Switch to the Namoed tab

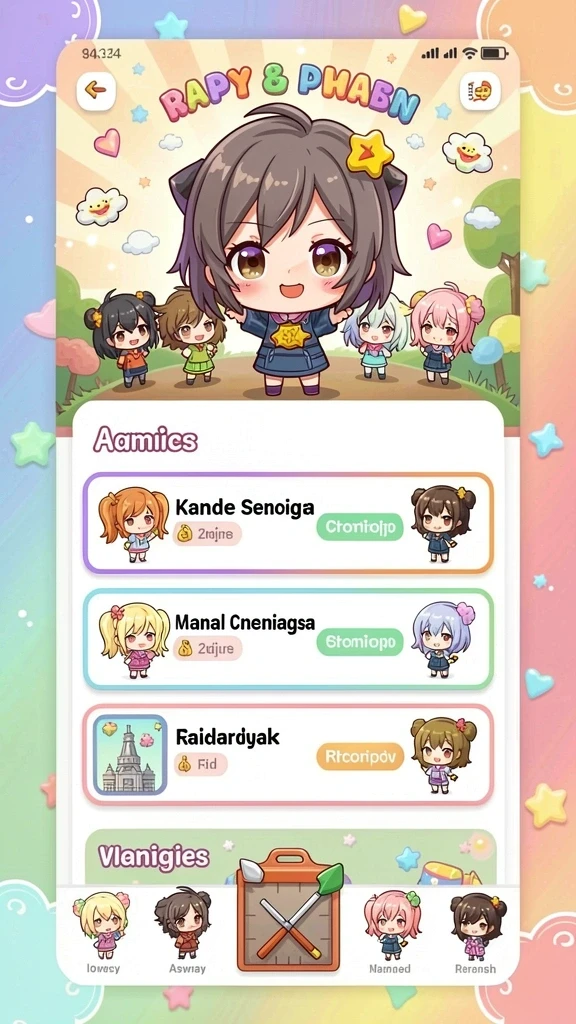point(391,932)
